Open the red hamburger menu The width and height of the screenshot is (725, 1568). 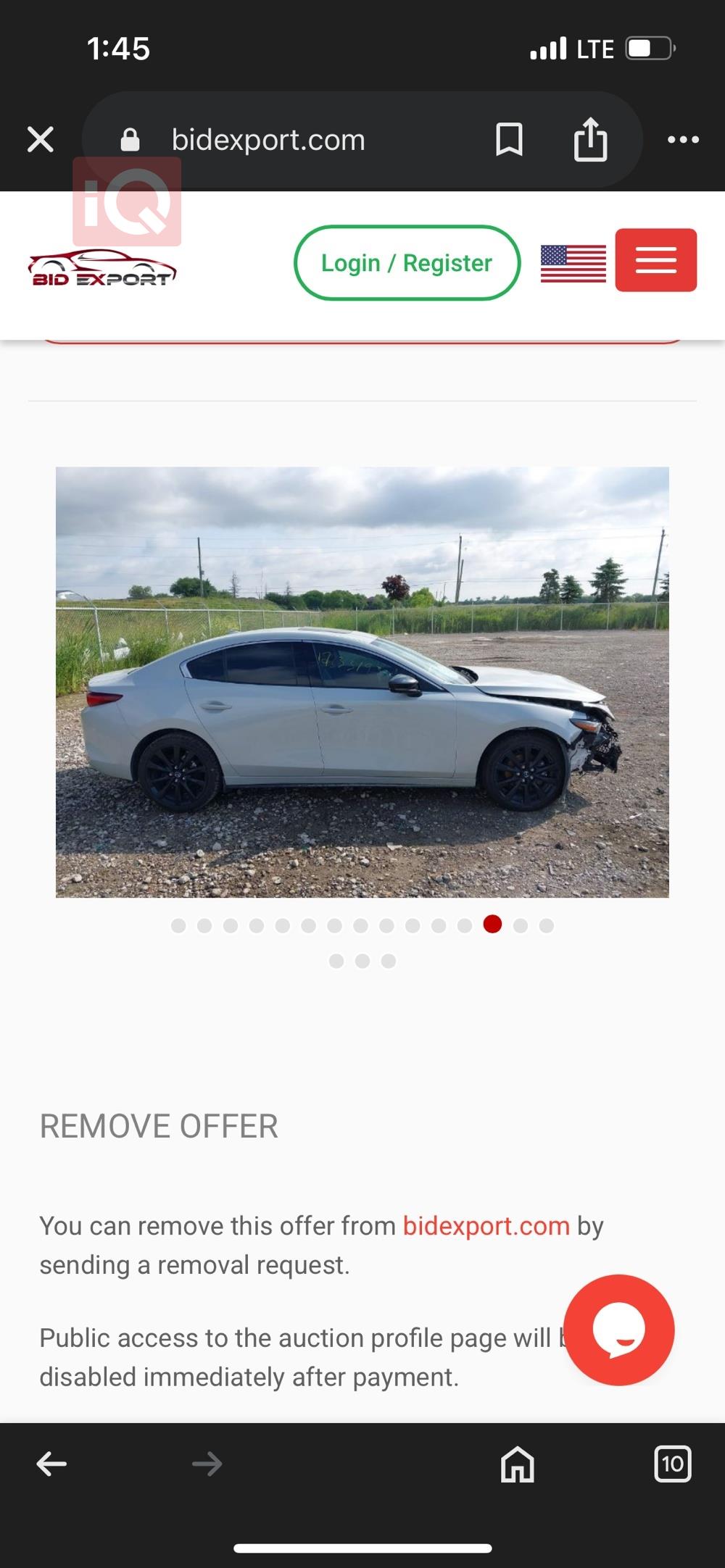655,260
